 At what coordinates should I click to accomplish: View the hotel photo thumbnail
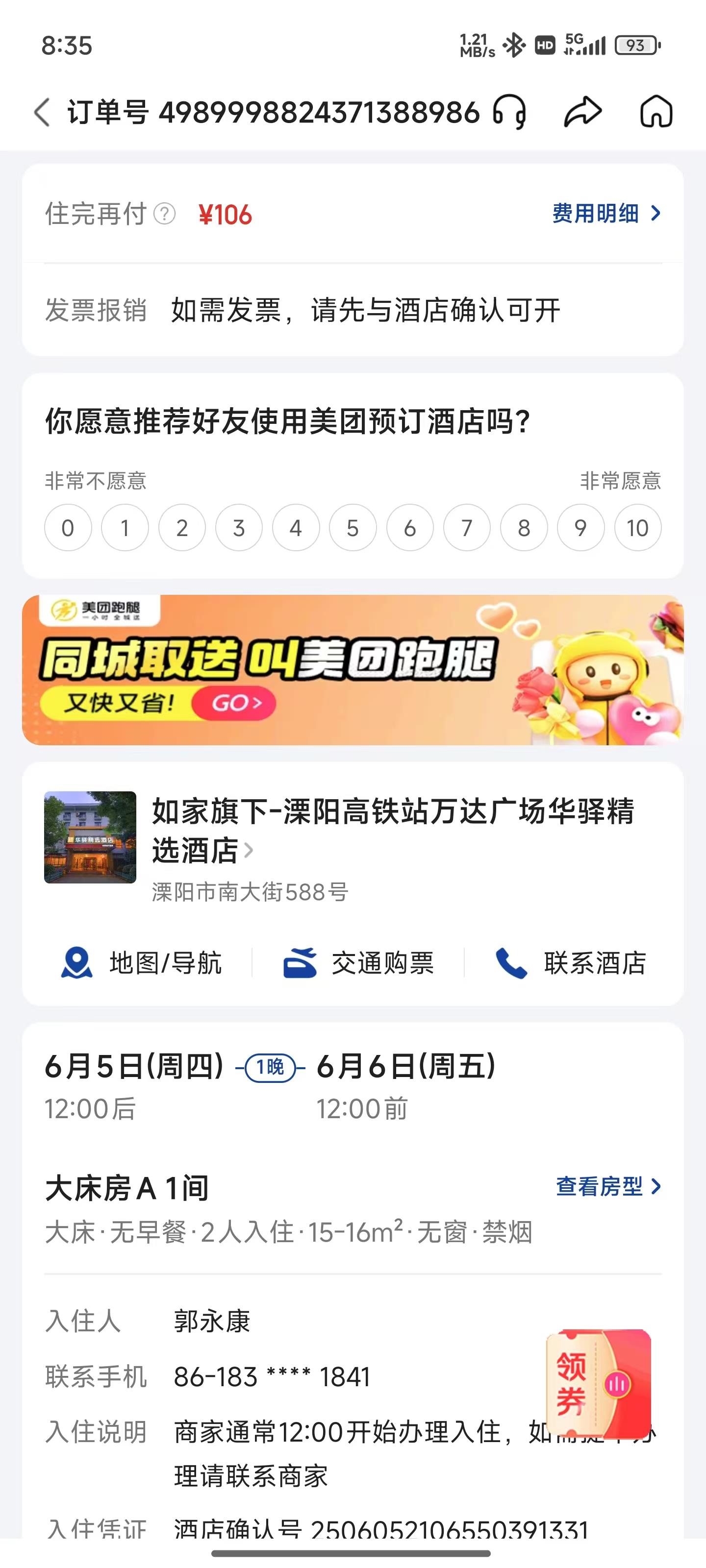pyautogui.click(x=90, y=837)
